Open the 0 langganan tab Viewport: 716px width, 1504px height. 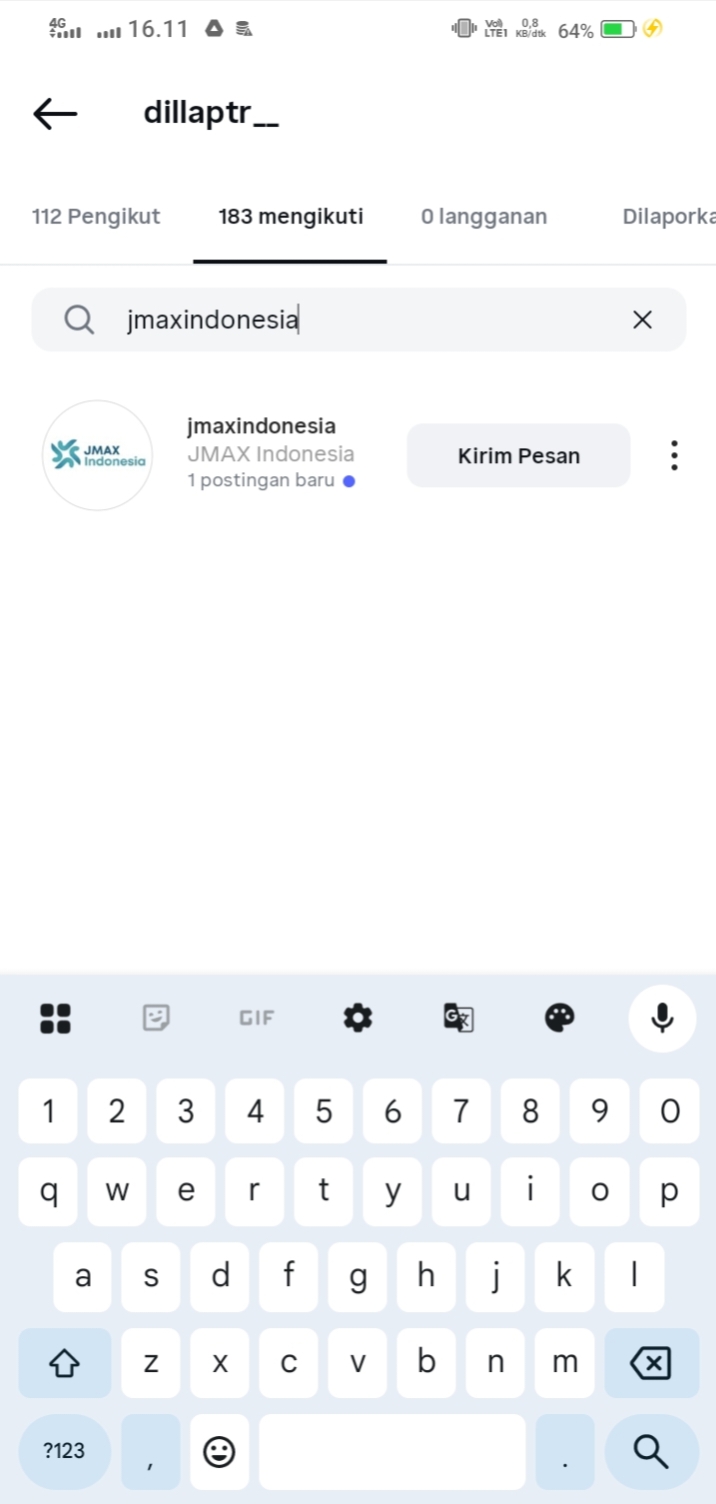484,217
